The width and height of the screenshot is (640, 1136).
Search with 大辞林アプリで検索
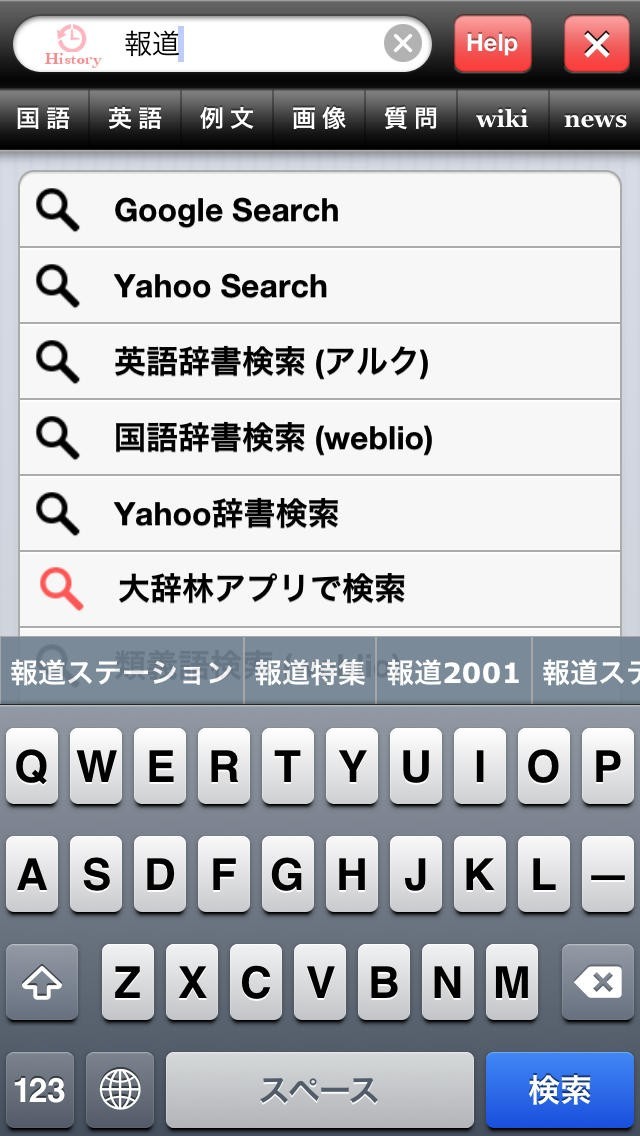pos(320,589)
